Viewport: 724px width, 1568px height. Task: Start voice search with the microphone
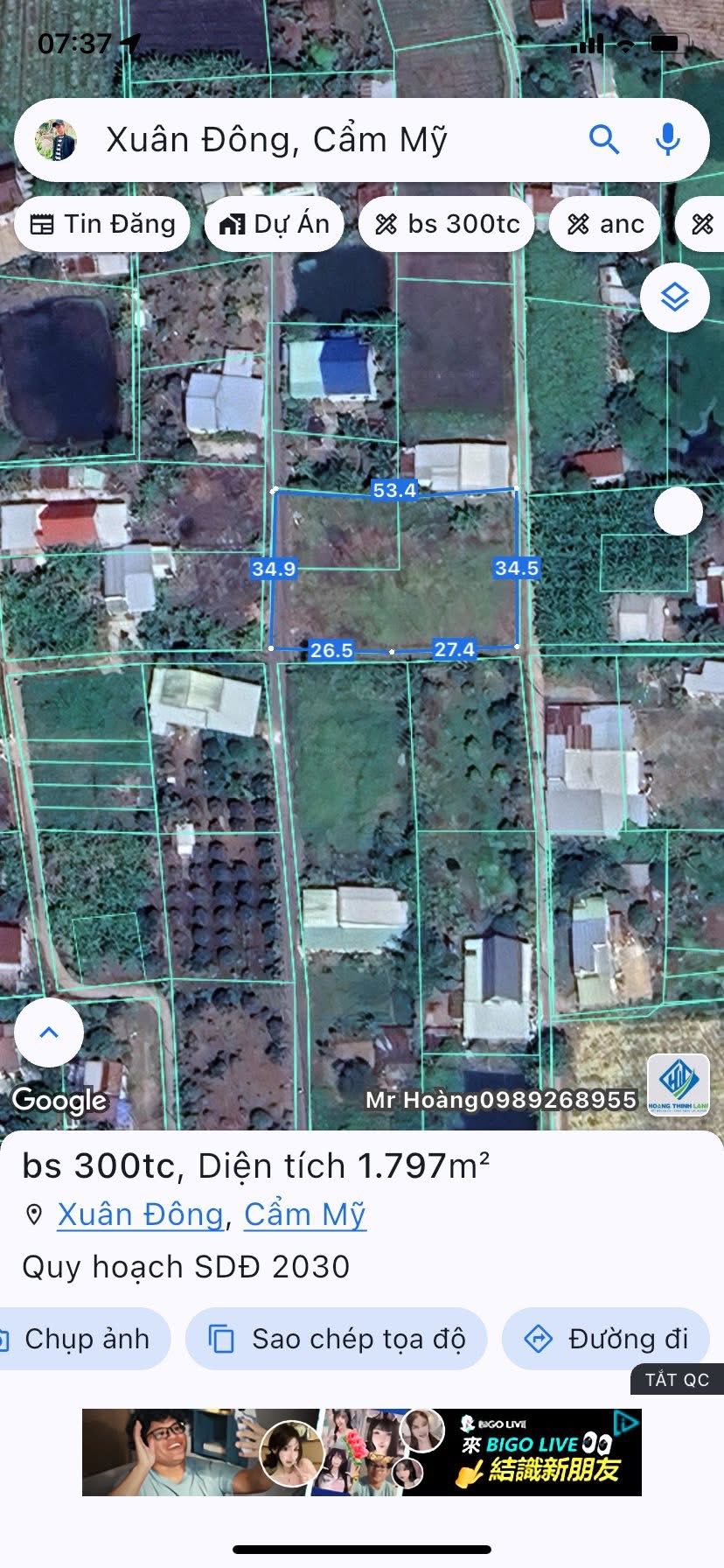[x=668, y=139]
